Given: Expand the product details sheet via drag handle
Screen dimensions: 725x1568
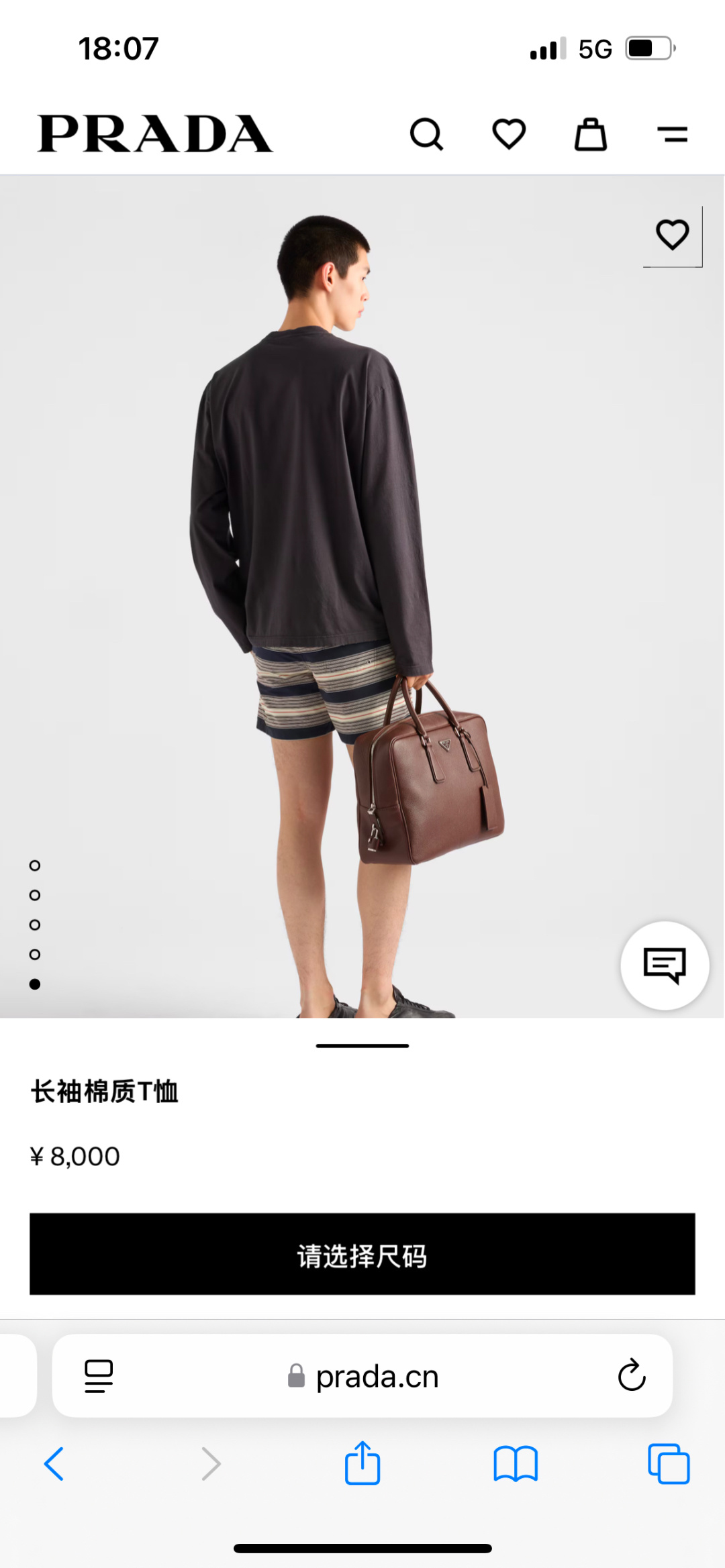Looking at the screenshot, I should point(362,1045).
